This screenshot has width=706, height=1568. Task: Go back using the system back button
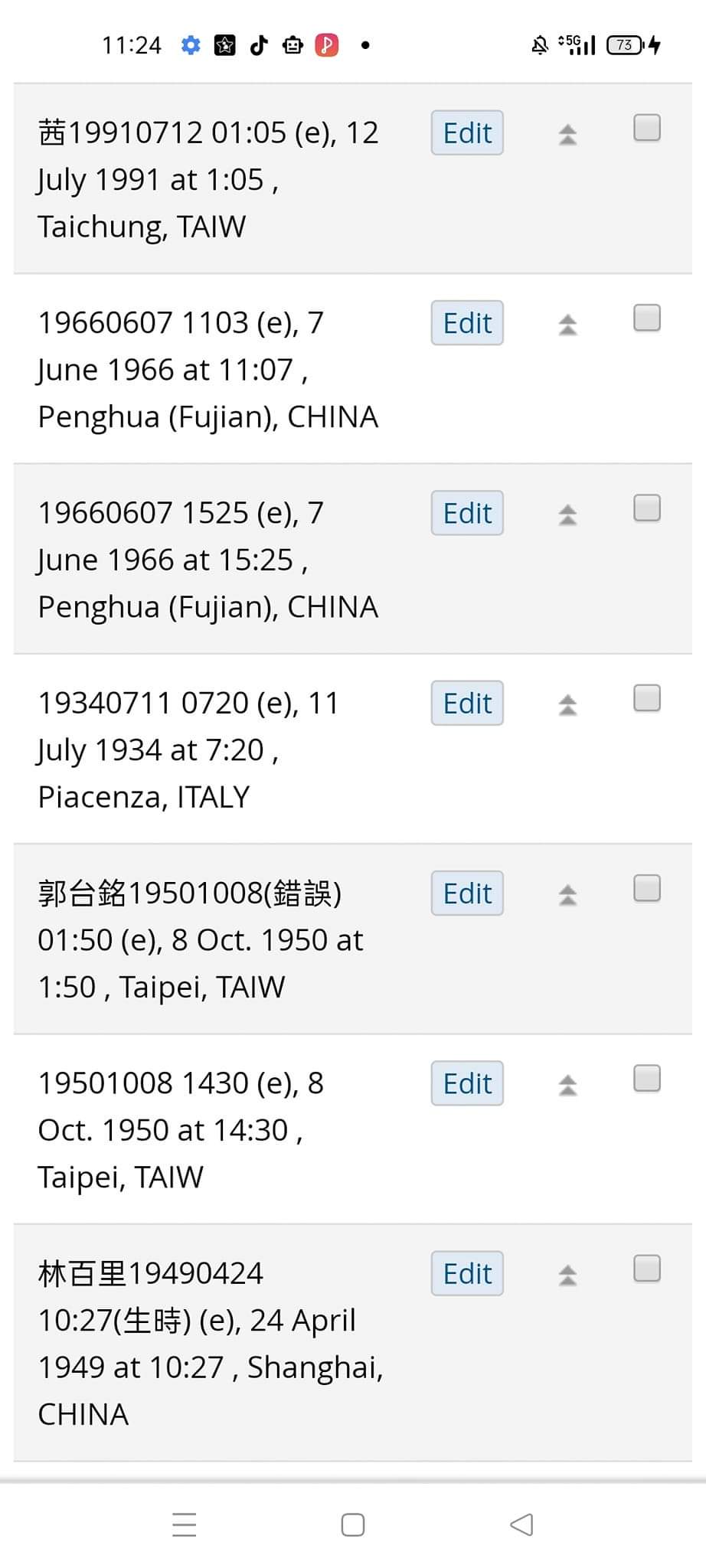[521, 1524]
